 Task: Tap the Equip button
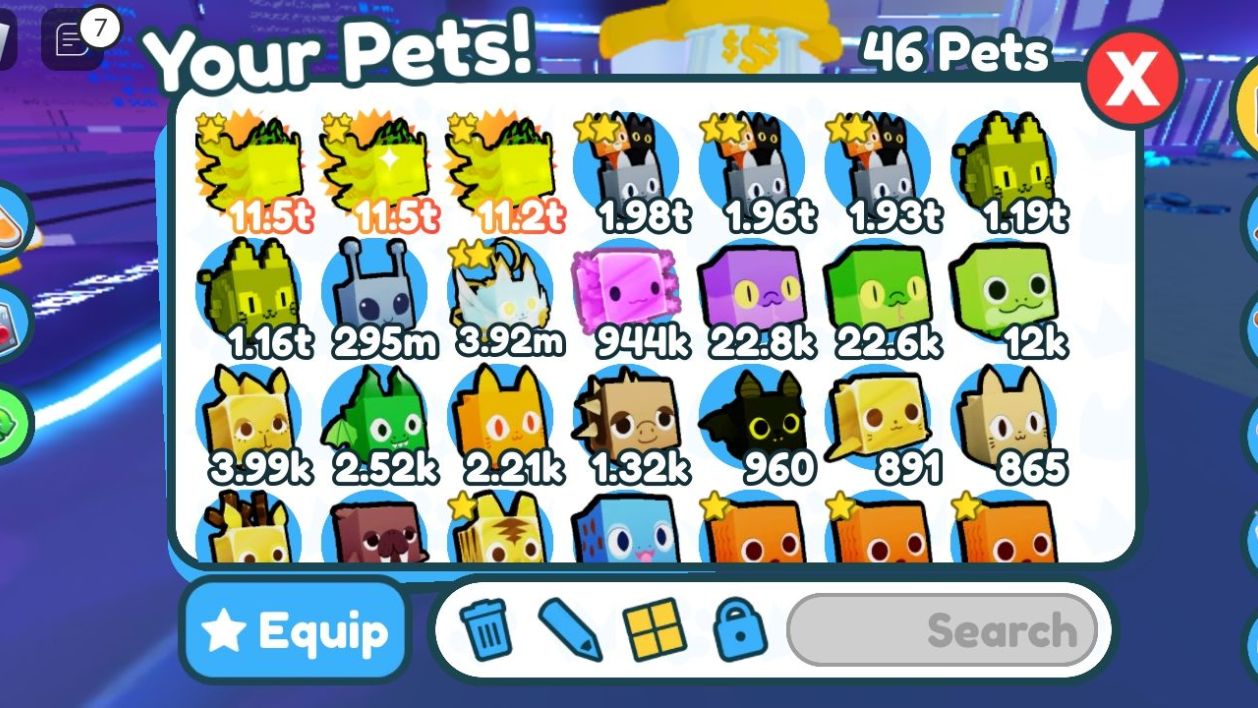point(294,631)
